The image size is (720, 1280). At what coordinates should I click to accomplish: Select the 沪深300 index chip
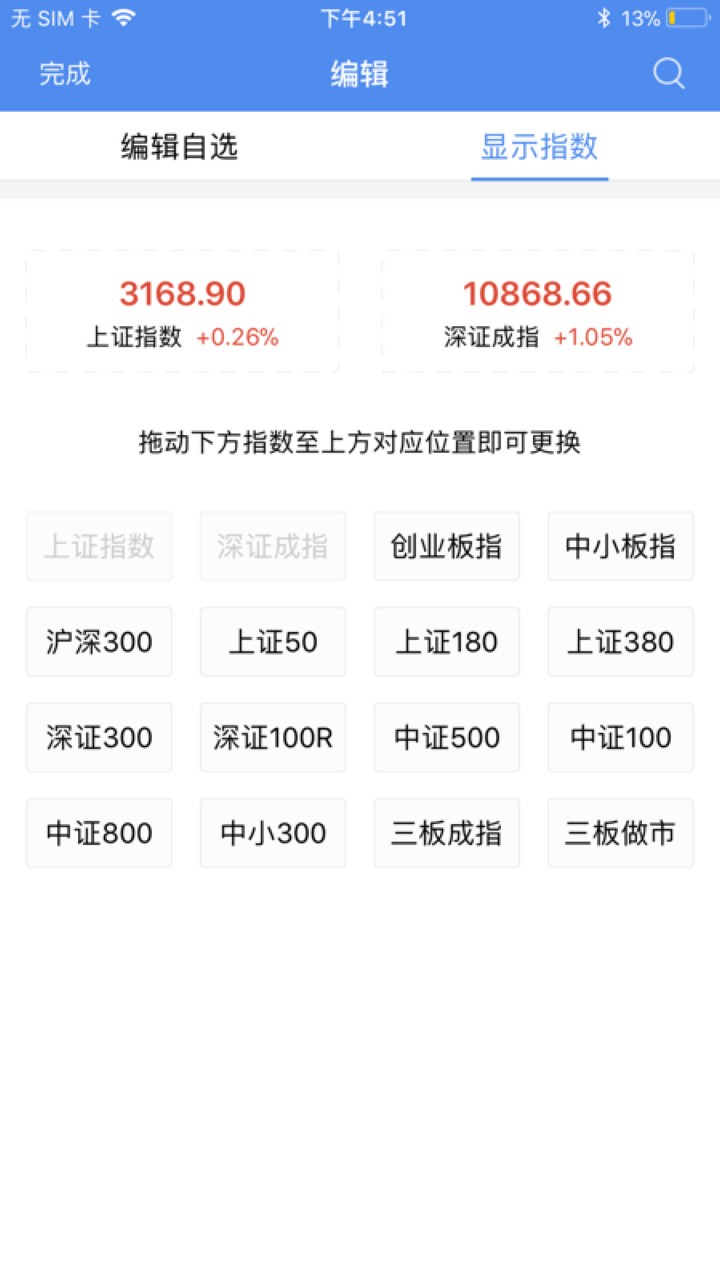99,642
